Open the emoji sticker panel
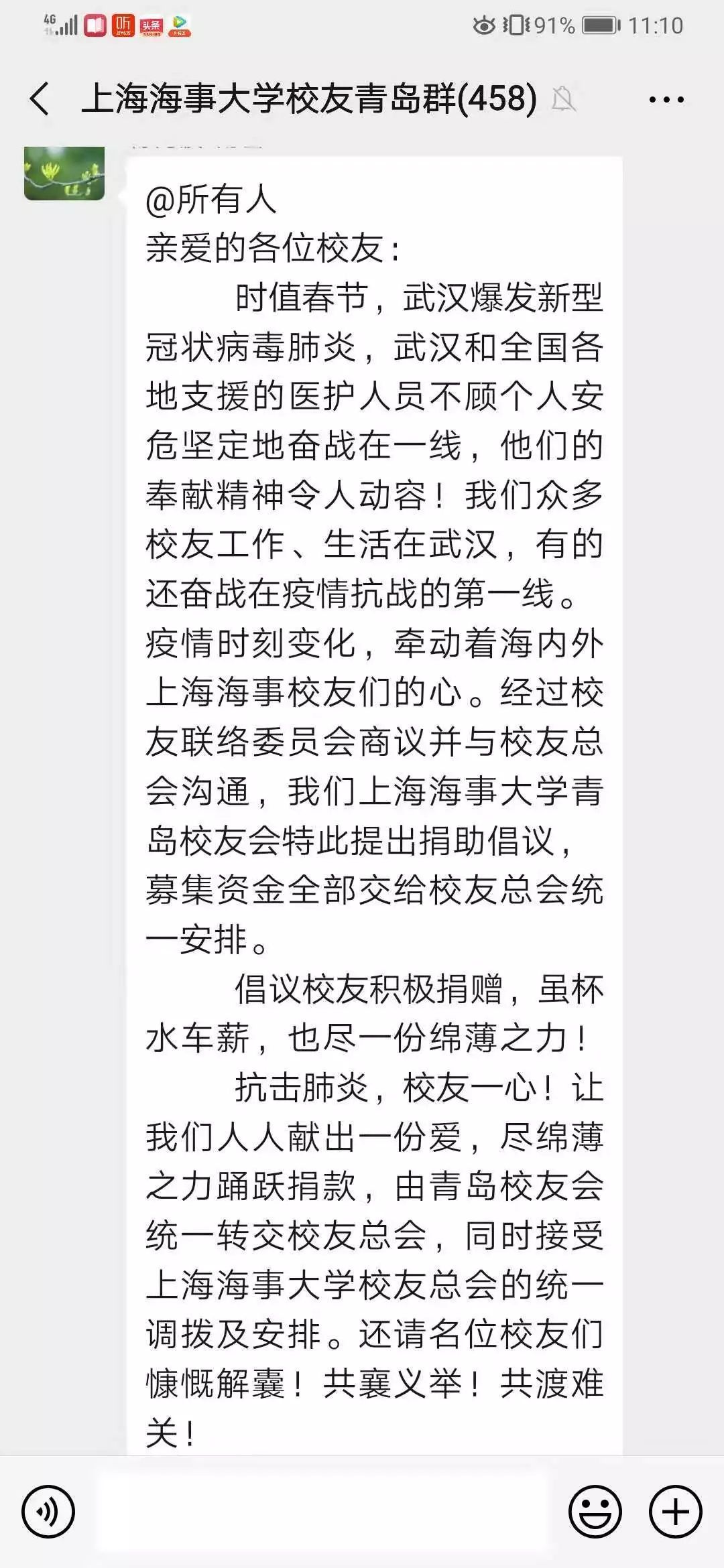 pyautogui.click(x=595, y=1512)
